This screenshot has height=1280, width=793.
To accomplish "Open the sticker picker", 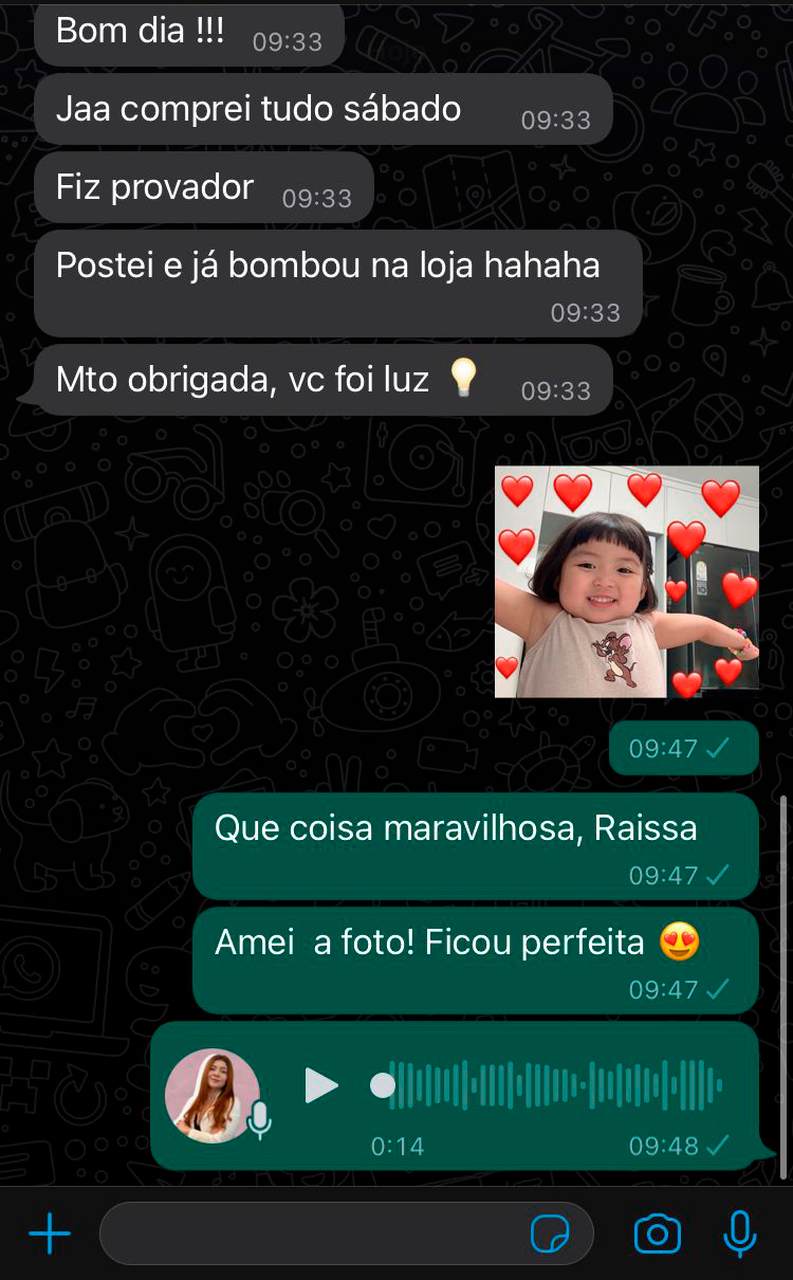I will point(549,1235).
